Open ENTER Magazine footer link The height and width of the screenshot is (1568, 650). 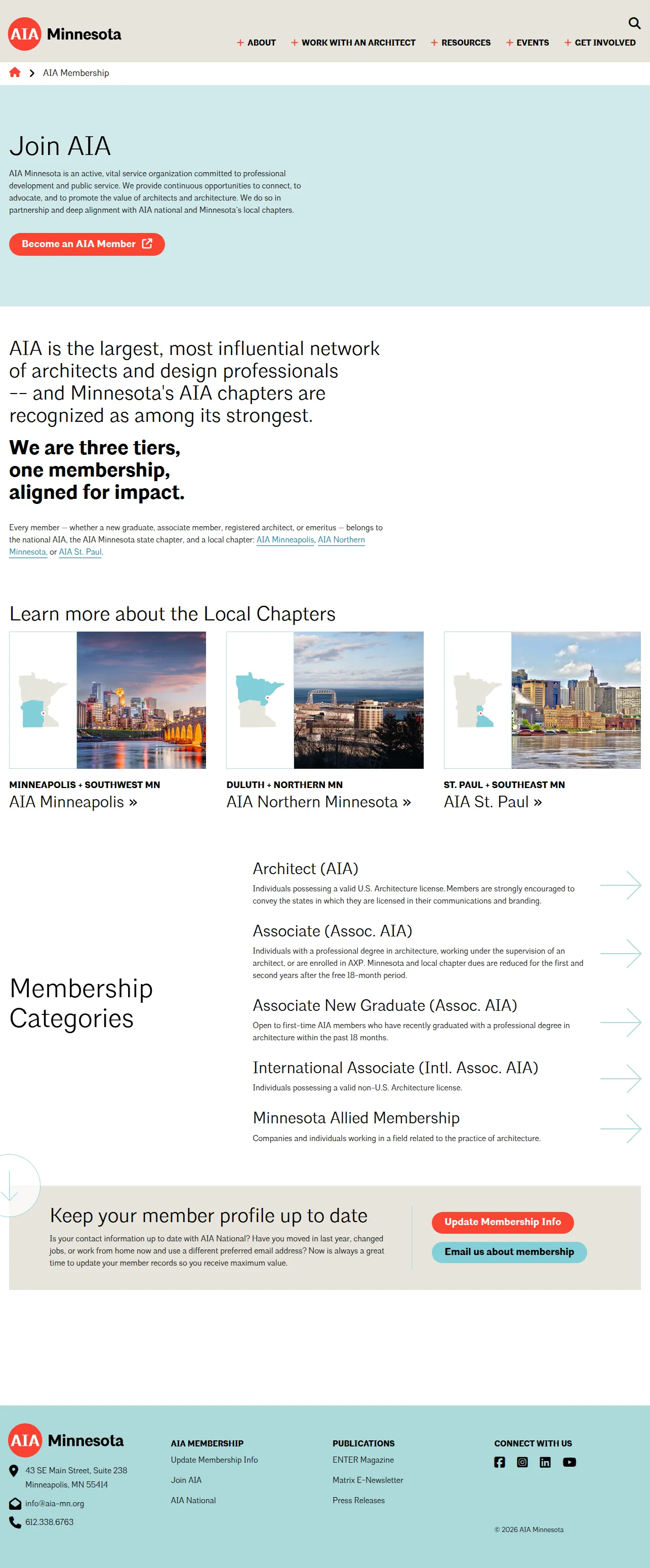click(x=363, y=1460)
